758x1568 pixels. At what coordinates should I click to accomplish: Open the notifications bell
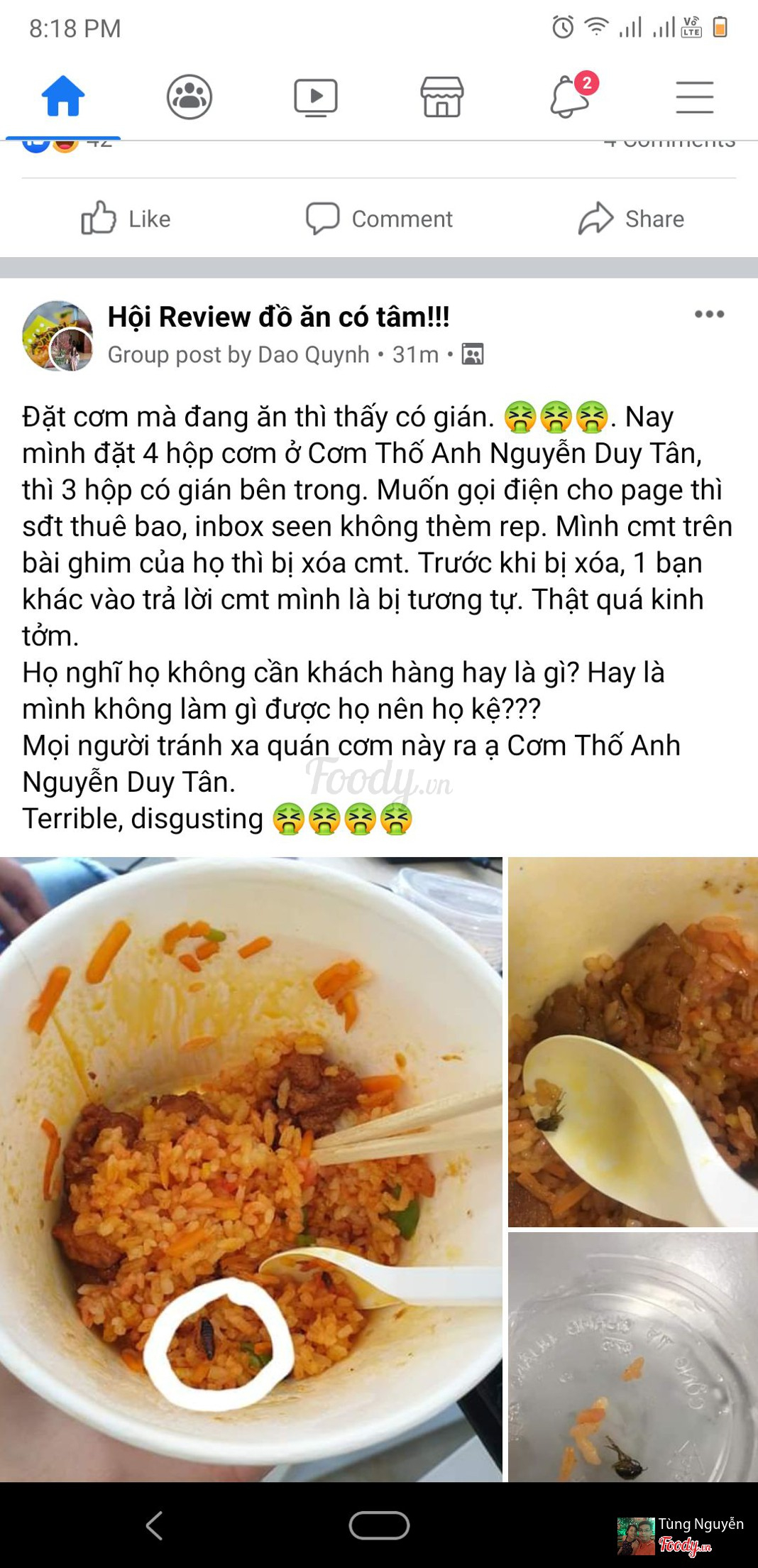pos(570,97)
